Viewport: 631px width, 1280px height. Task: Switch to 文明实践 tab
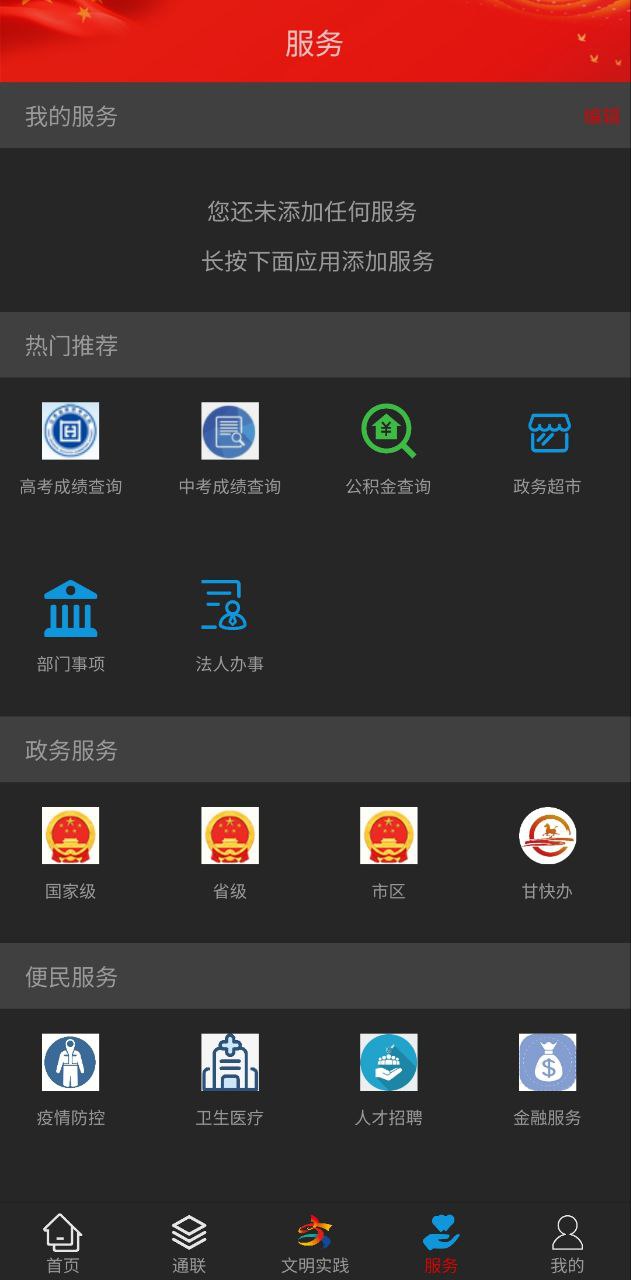click(x=315, y=1243)
